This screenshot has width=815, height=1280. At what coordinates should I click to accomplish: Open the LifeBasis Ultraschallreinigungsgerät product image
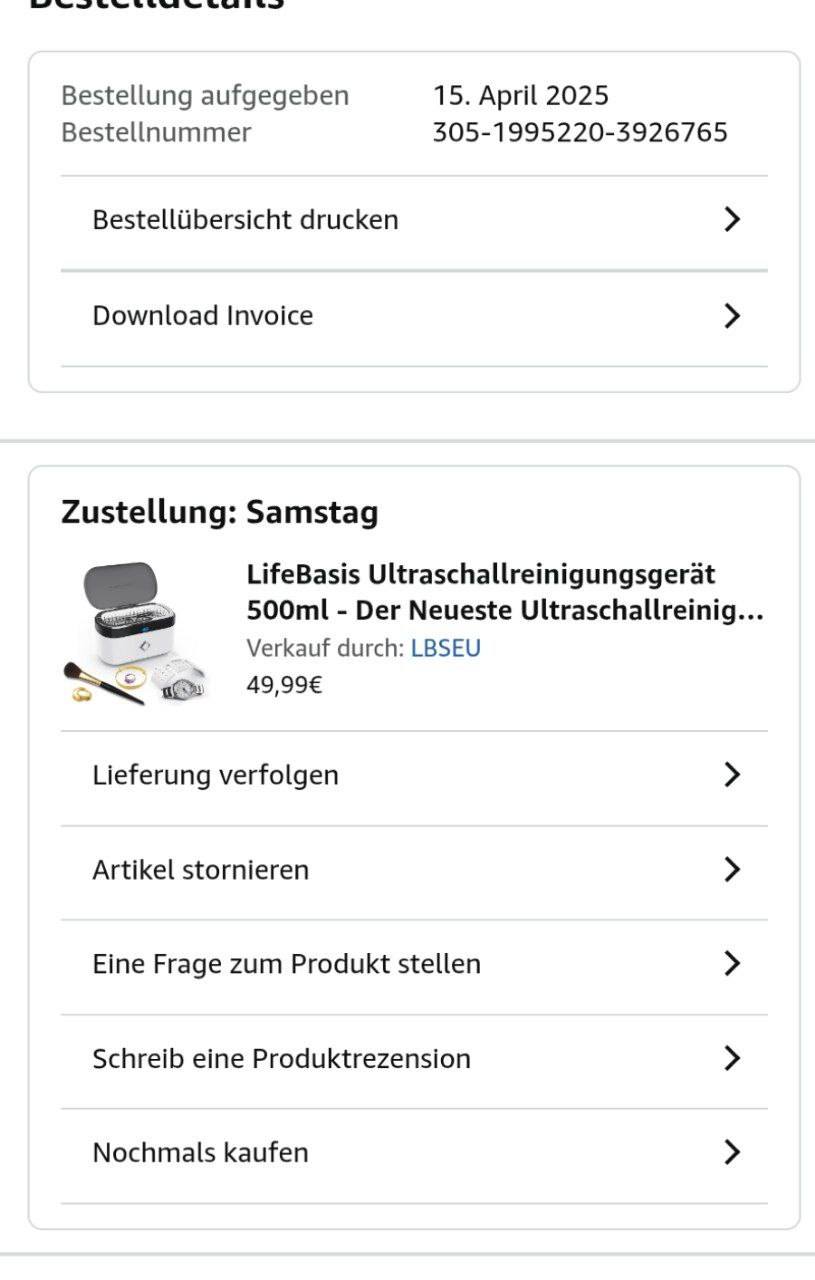coord(135,633)
